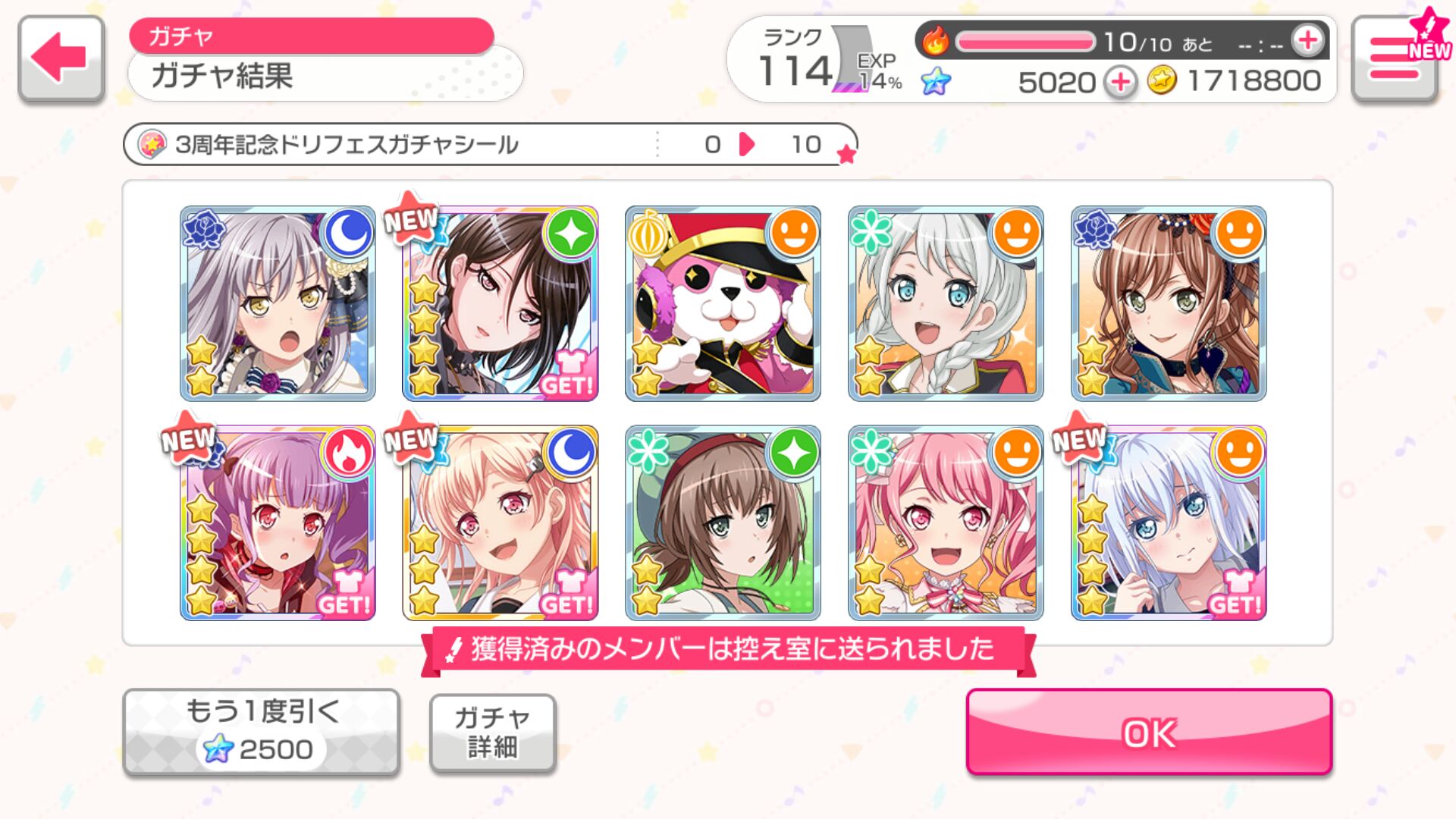The height and width of the screenshot is (819, 1456).
Task: View the brown-haired girl with red beret
Action: 723,523
